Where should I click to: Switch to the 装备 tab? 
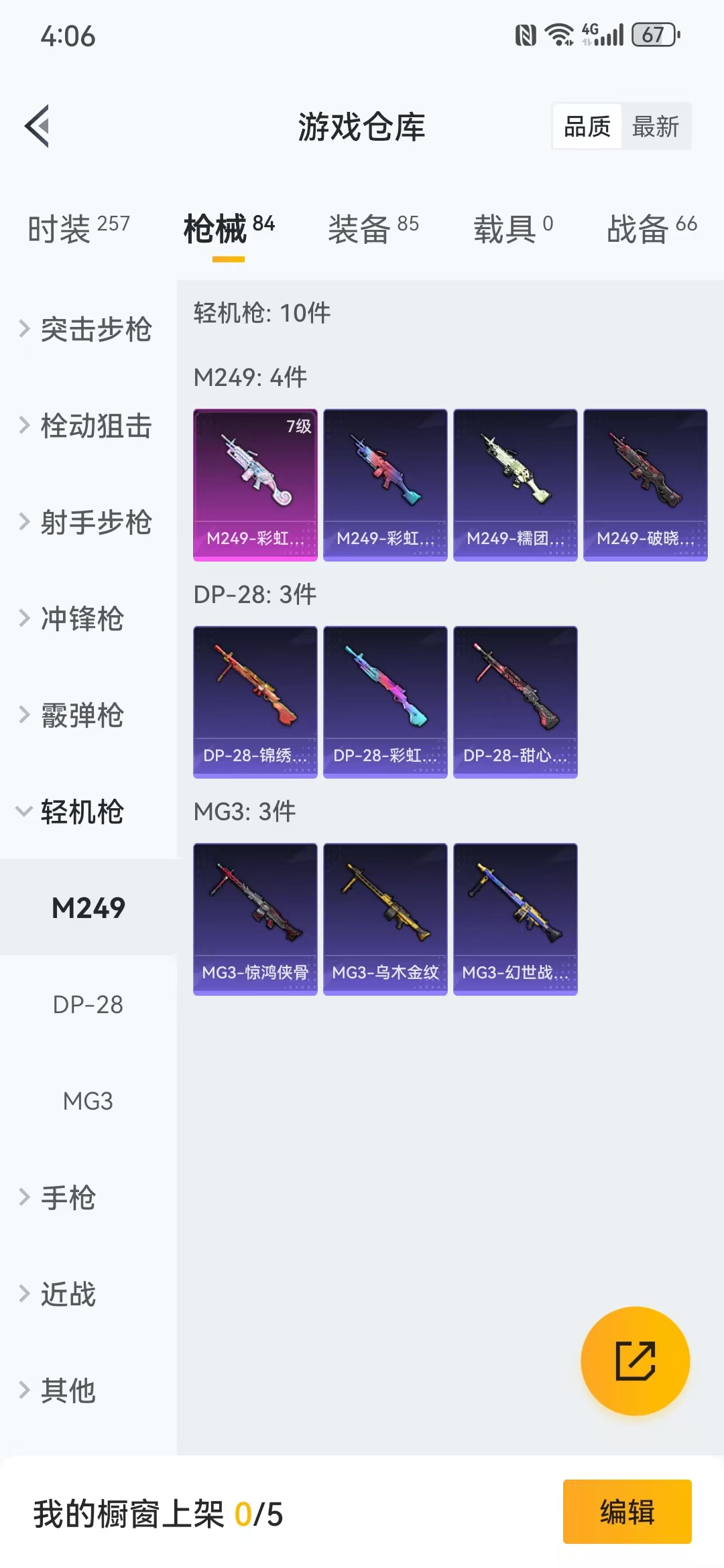(373, 228)
